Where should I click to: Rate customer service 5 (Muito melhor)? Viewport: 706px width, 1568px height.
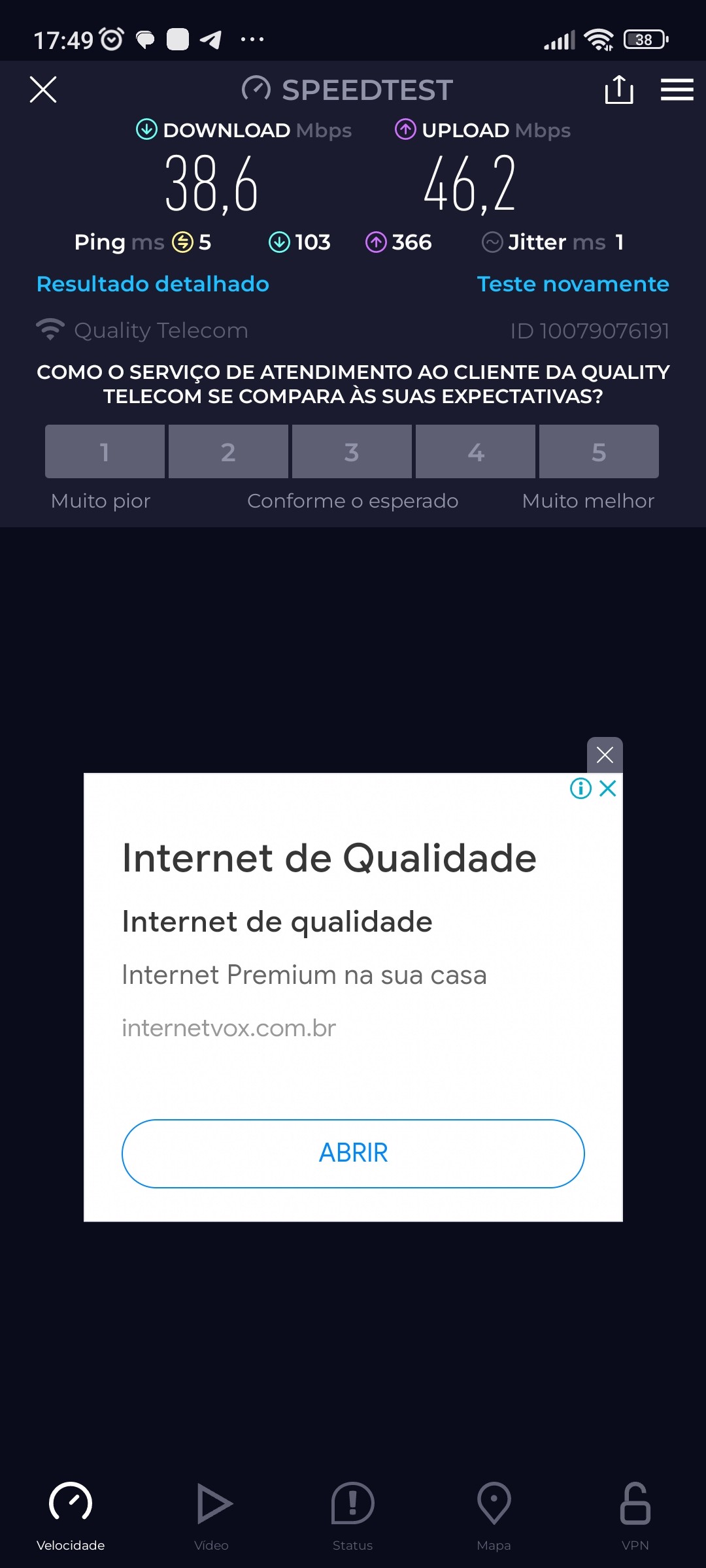599,451
